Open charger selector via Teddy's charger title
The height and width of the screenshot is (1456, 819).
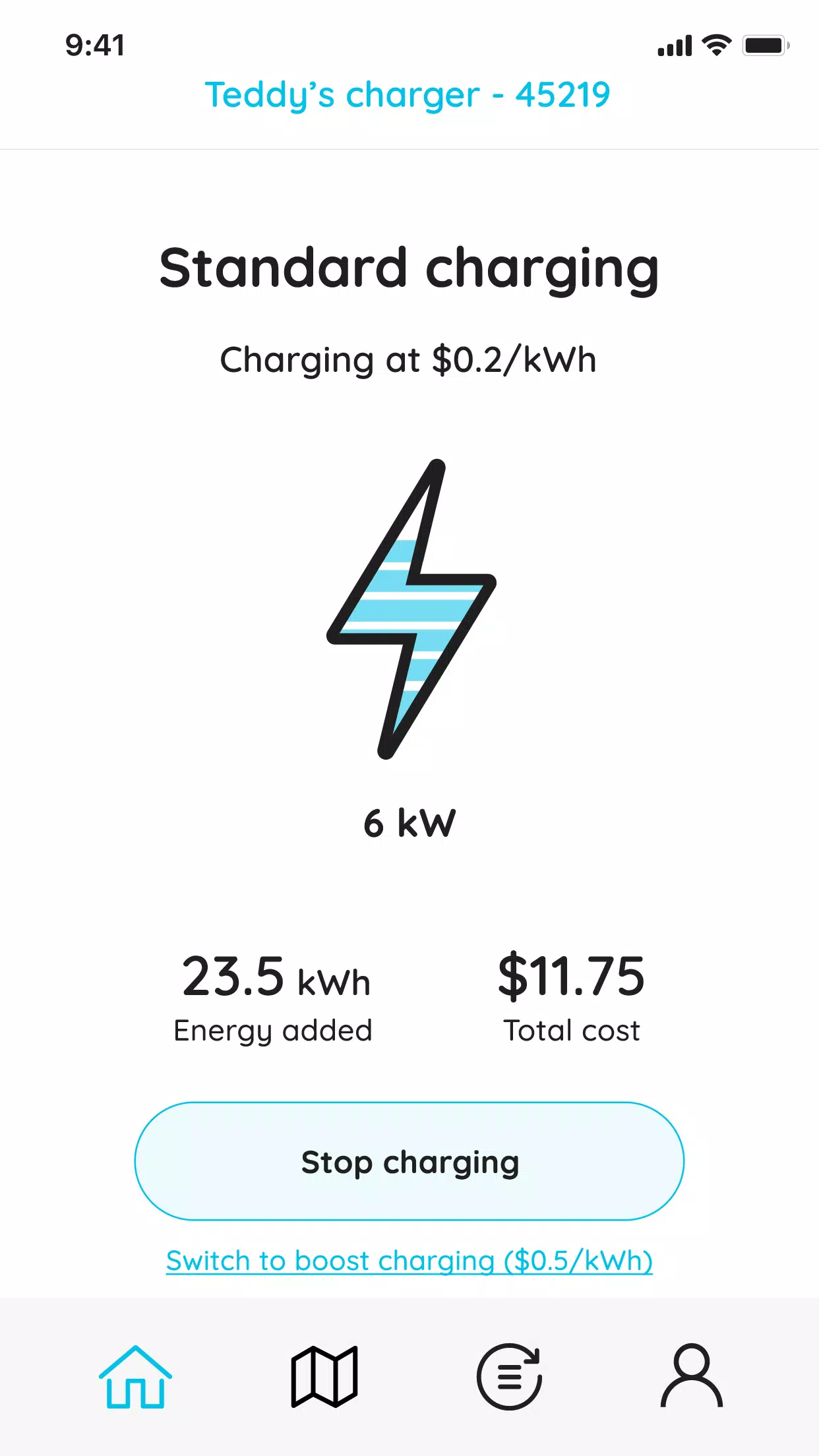pyautogui.click(x=408, y=95)
